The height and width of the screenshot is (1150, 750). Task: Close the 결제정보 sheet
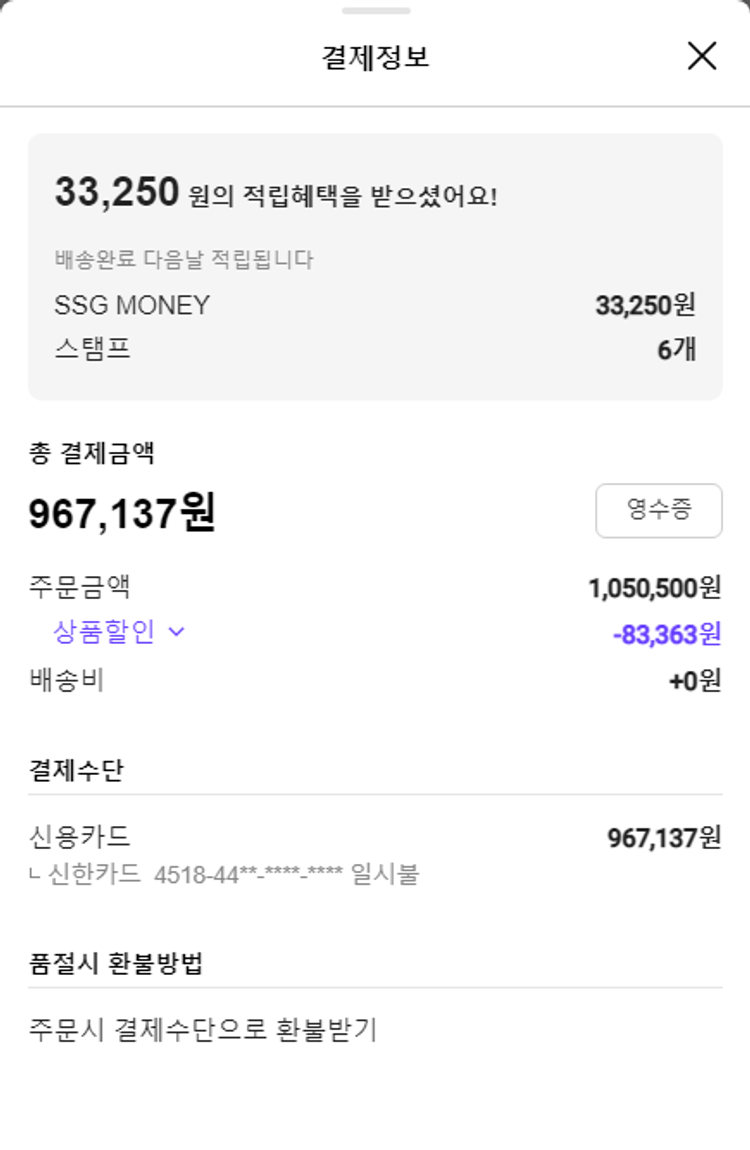[702, 56]
